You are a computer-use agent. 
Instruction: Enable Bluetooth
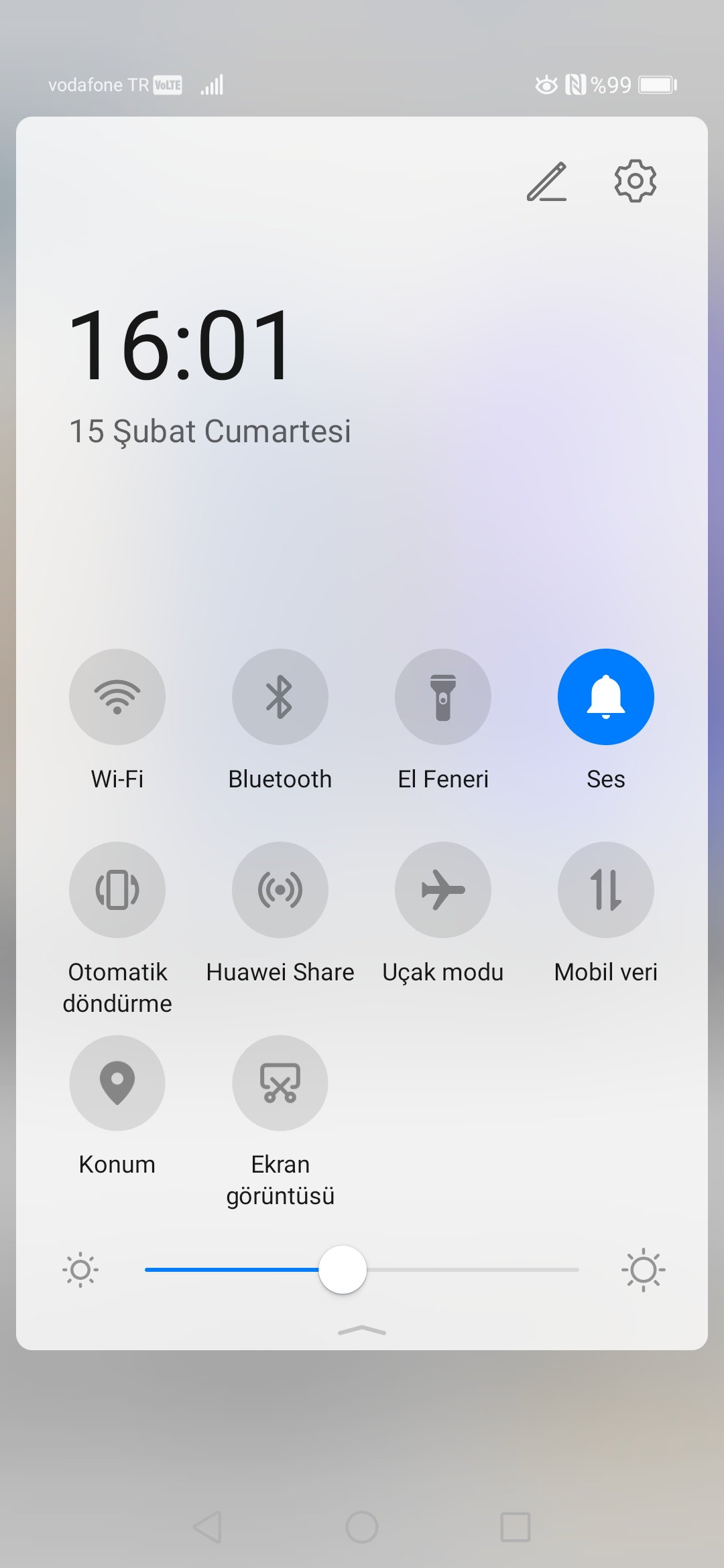(280, 697)
